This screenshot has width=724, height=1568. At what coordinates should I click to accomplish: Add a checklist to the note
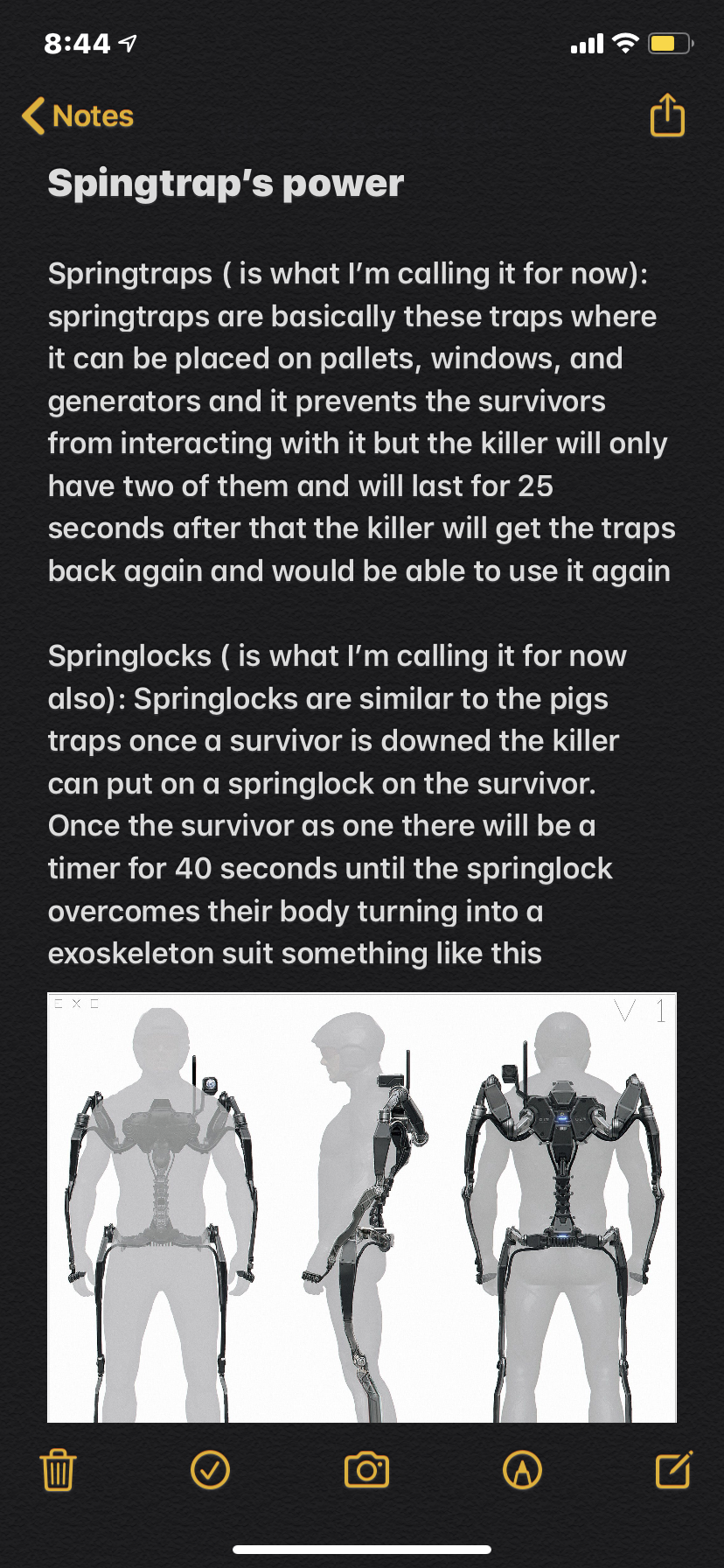[x=210, y=1470]
